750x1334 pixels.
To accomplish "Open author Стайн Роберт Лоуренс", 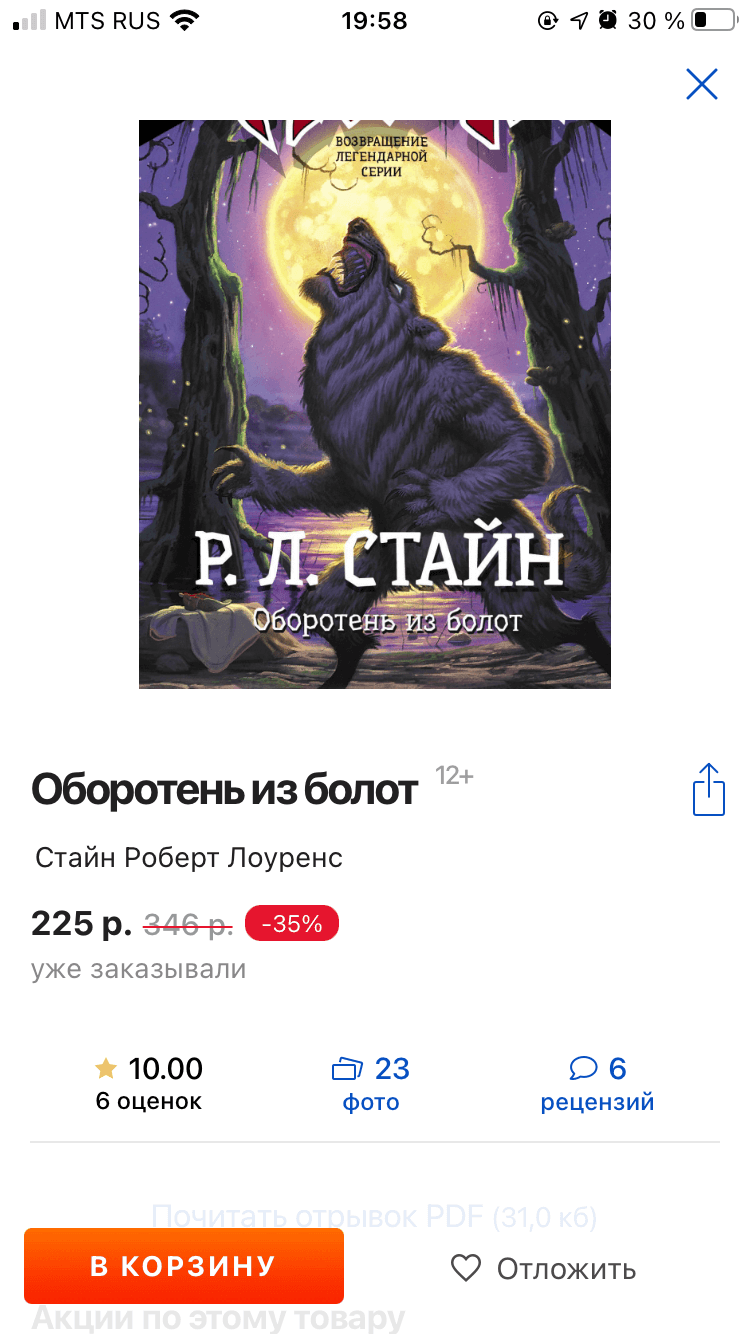I will (189, 857).
